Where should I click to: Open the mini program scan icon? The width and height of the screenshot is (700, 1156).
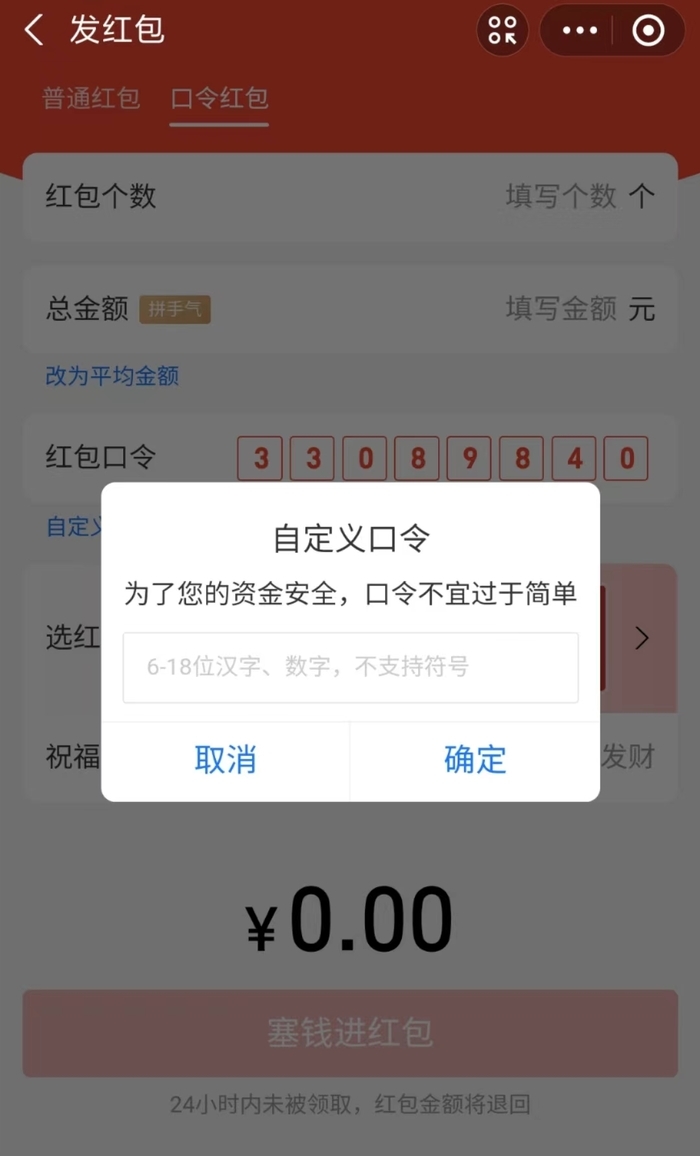(502, 31)
